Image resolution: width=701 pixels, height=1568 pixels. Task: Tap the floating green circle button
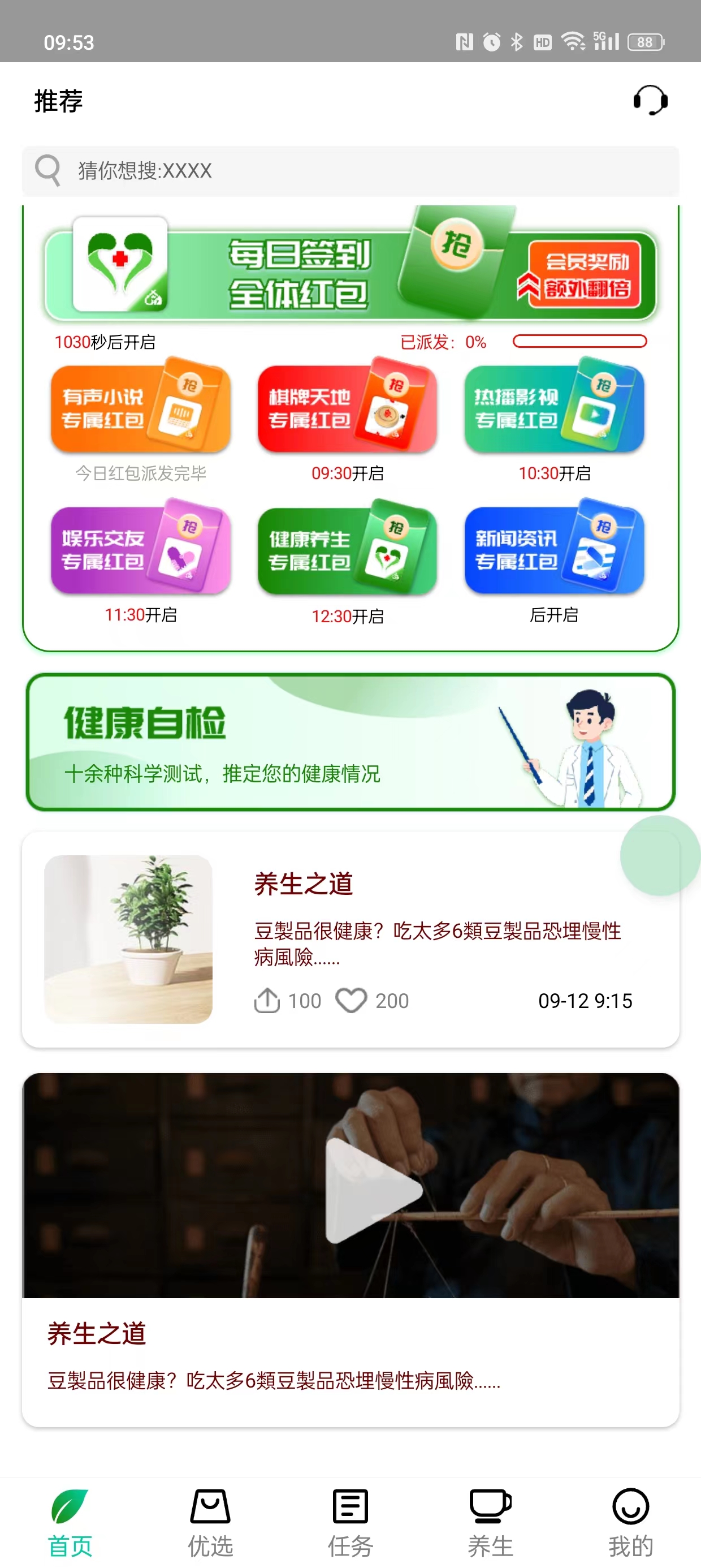click(x=660, y=855)
